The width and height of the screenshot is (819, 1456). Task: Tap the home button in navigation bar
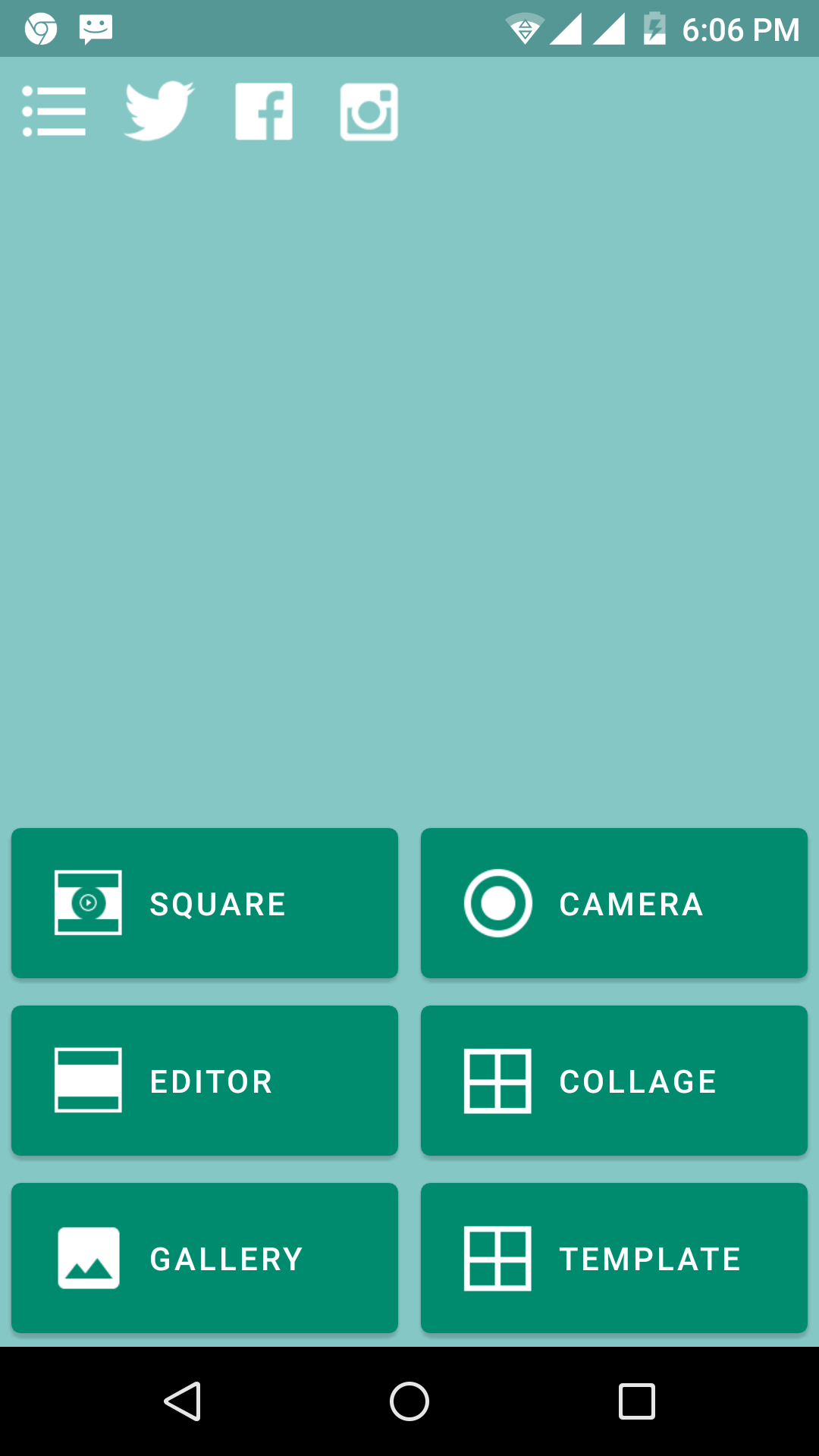409,1401
